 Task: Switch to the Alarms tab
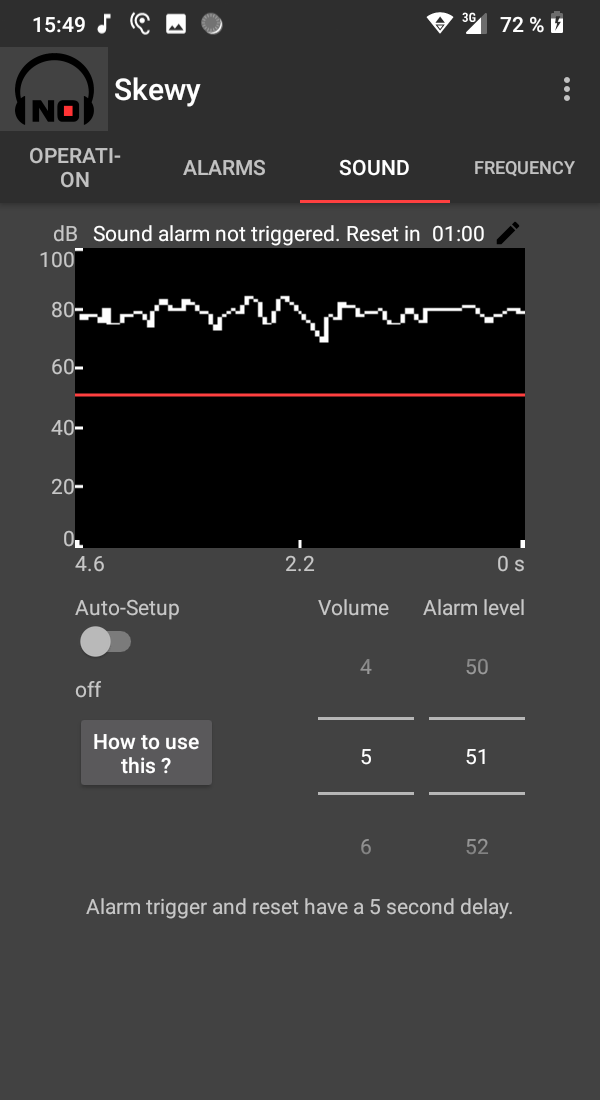pos(224,168)
